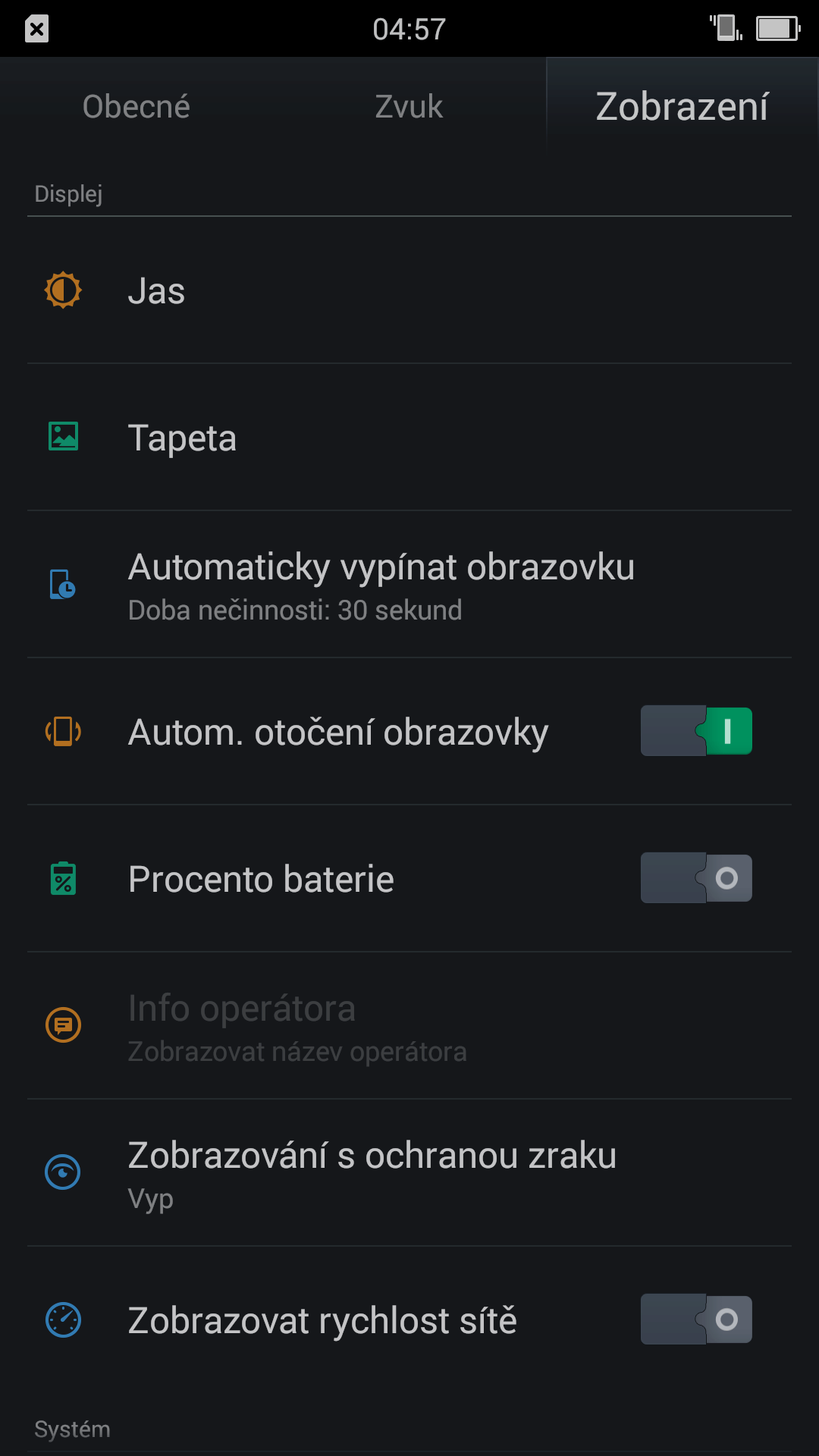819x1456 pixels.
Task: Open the Tapeta wallpaper setting
Action: click(x=409, y=438)
